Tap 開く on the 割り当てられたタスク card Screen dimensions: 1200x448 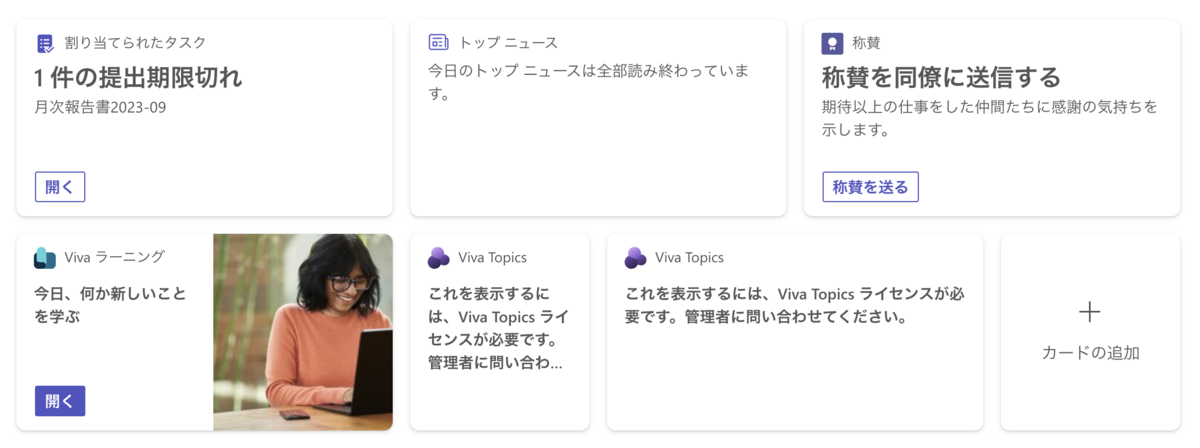(60, 187)
